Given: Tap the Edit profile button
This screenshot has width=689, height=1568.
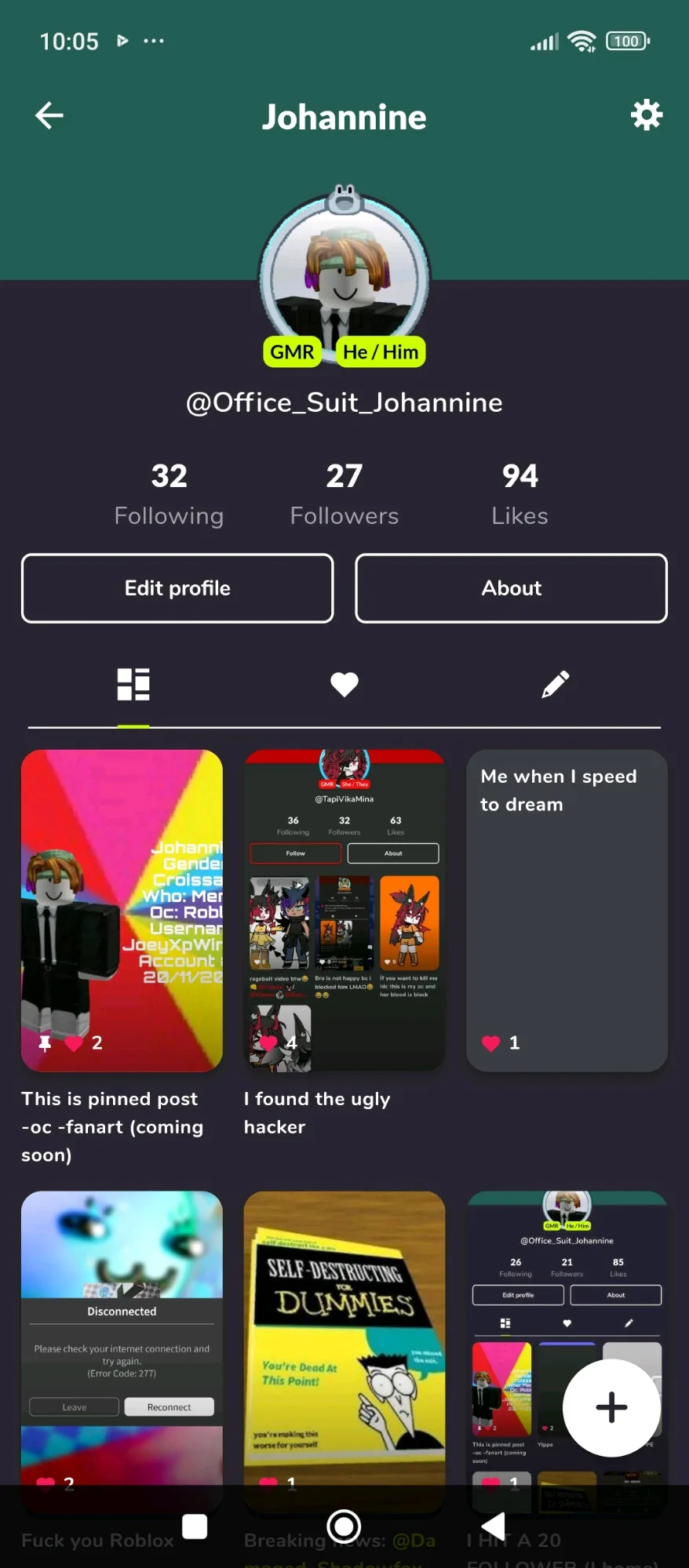Looking at the screenshot, I should coord(177,588).
